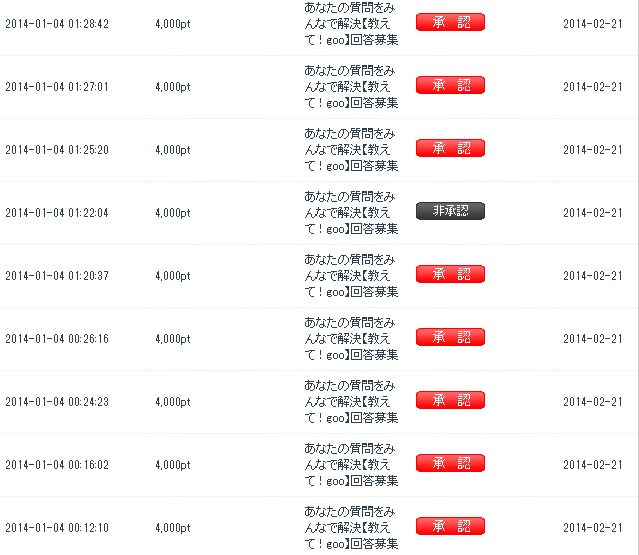The height and width of the screenshot is (555, 639).
Task: Tap 非承認 button for 01:22:04 entry
Action: tap(450, 211)
